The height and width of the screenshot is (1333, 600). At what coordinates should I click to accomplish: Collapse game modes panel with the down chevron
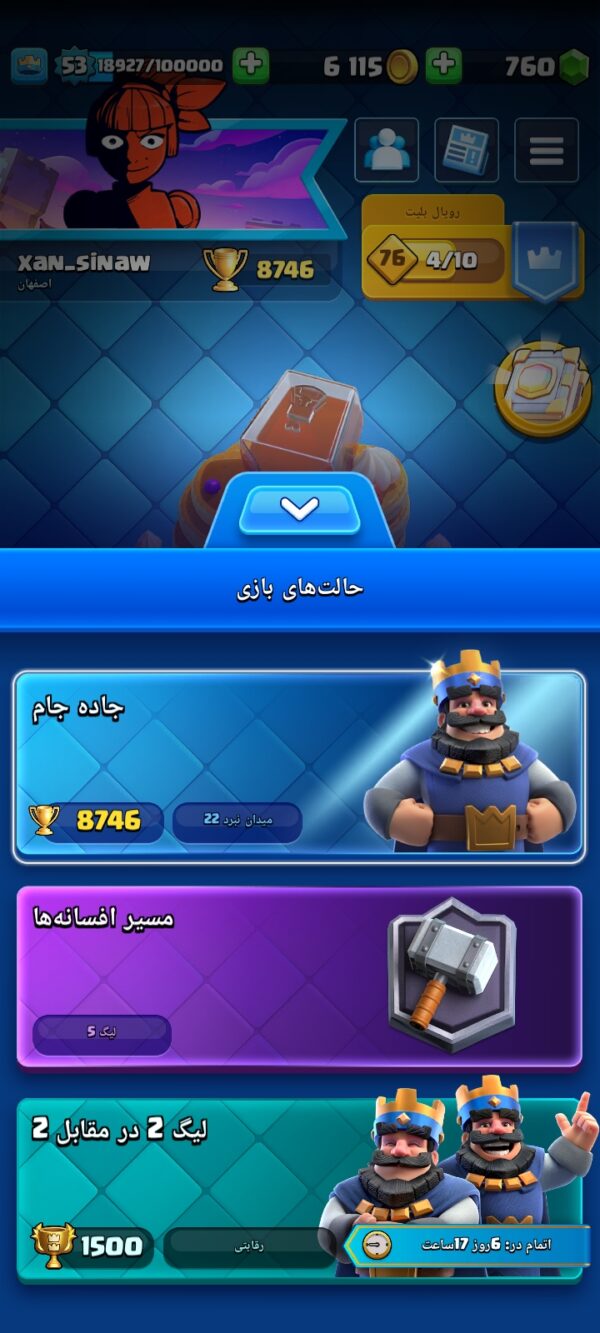coord(299,509)
